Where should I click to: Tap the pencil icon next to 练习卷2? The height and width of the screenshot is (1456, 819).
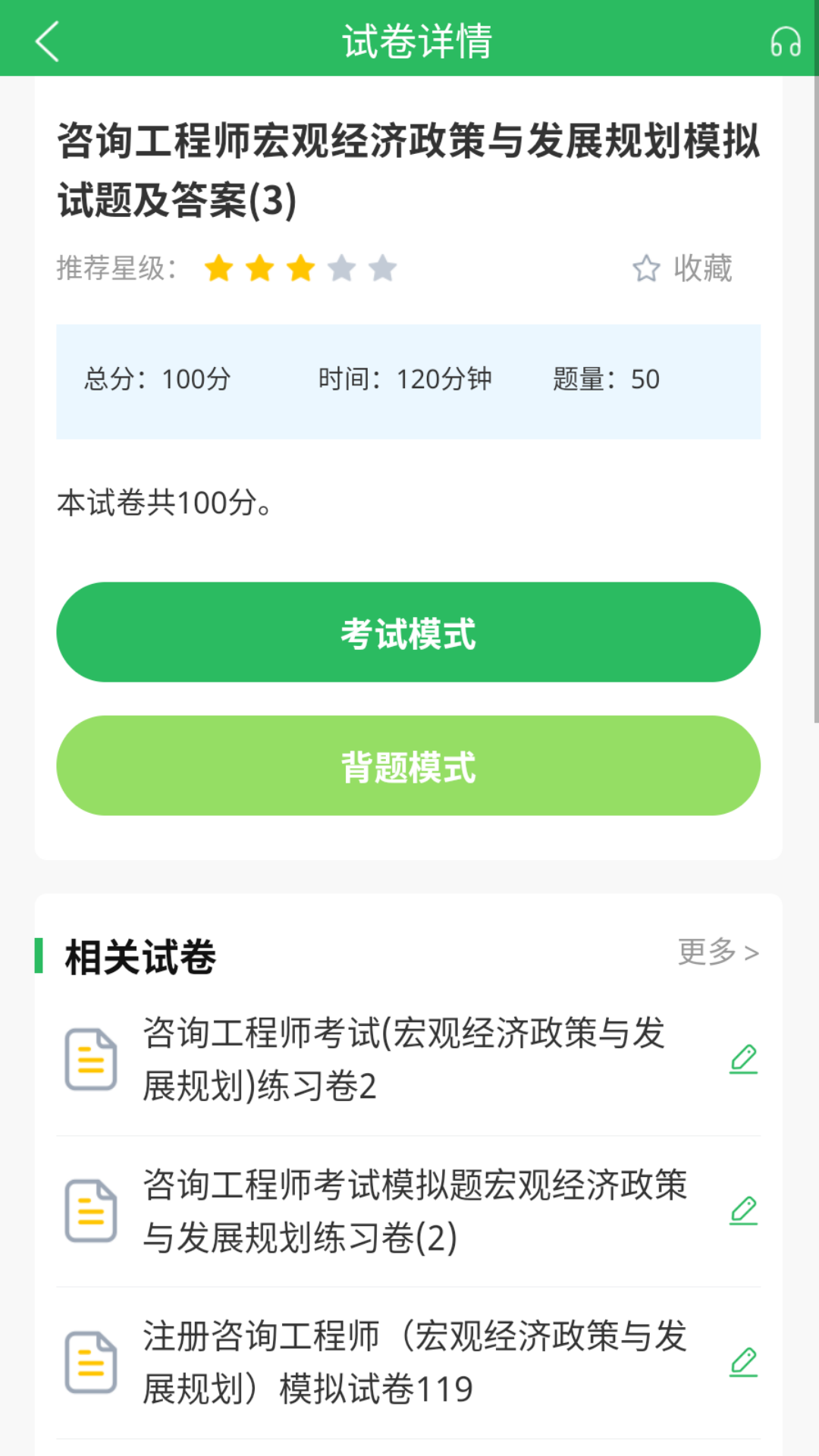744,1057
